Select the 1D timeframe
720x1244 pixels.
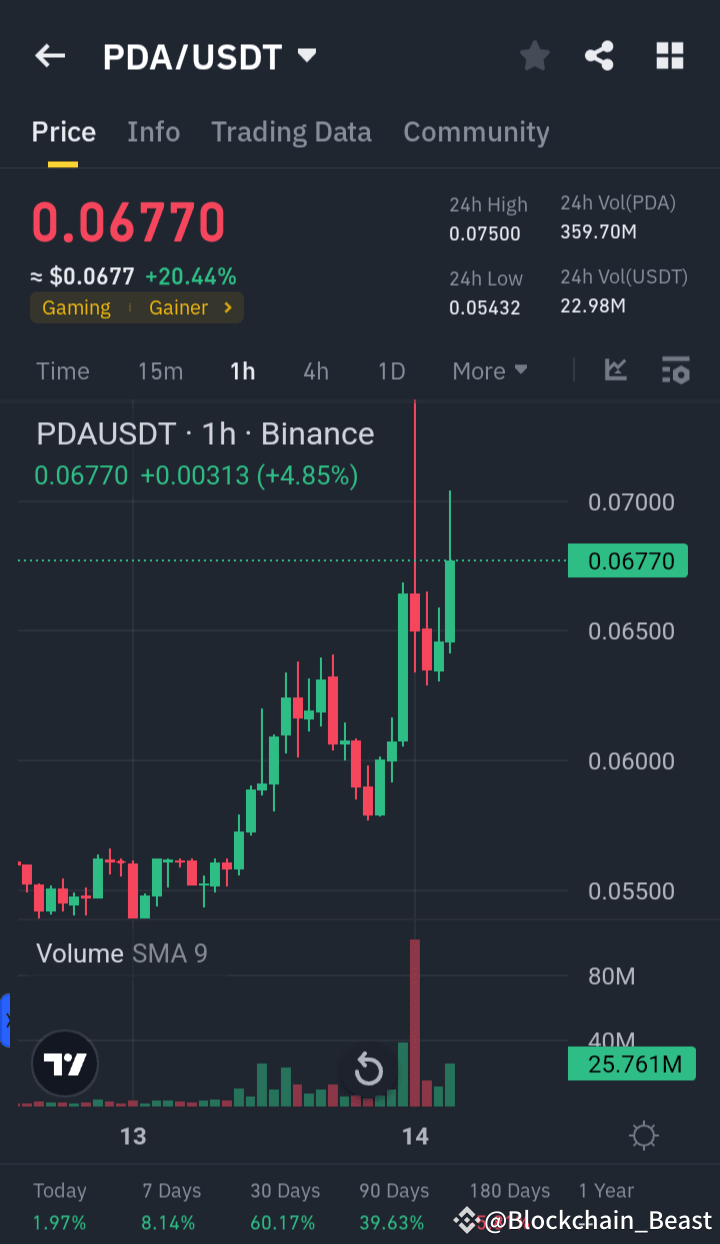391,370
